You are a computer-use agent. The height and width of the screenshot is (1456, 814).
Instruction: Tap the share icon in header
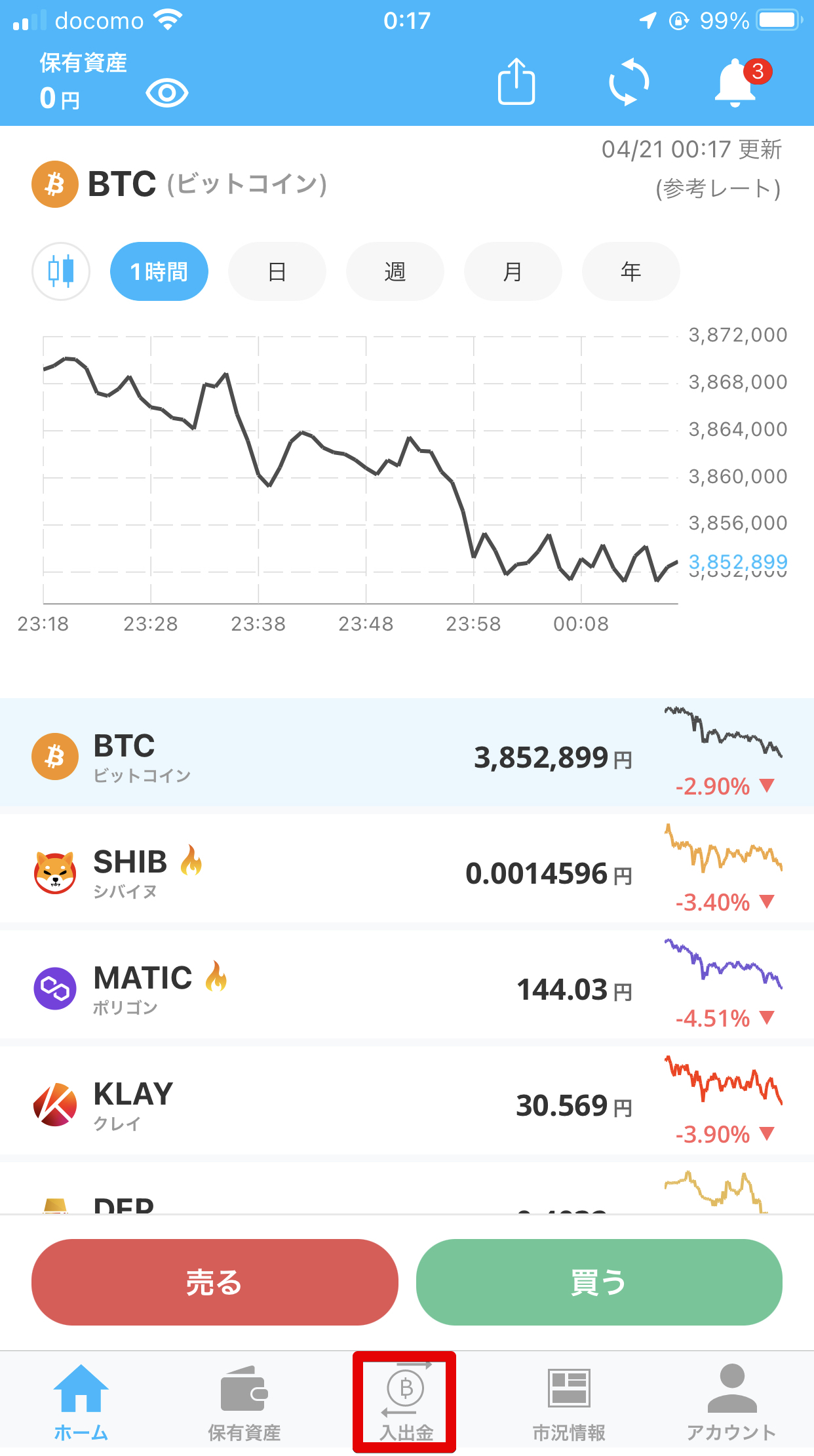coord(516,82)
